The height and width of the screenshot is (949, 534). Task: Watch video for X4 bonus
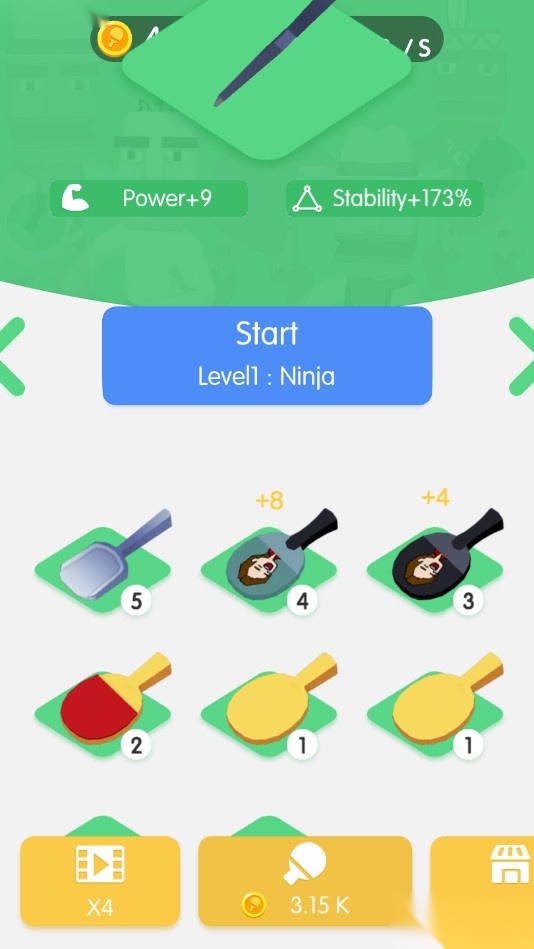pos(100,881)
